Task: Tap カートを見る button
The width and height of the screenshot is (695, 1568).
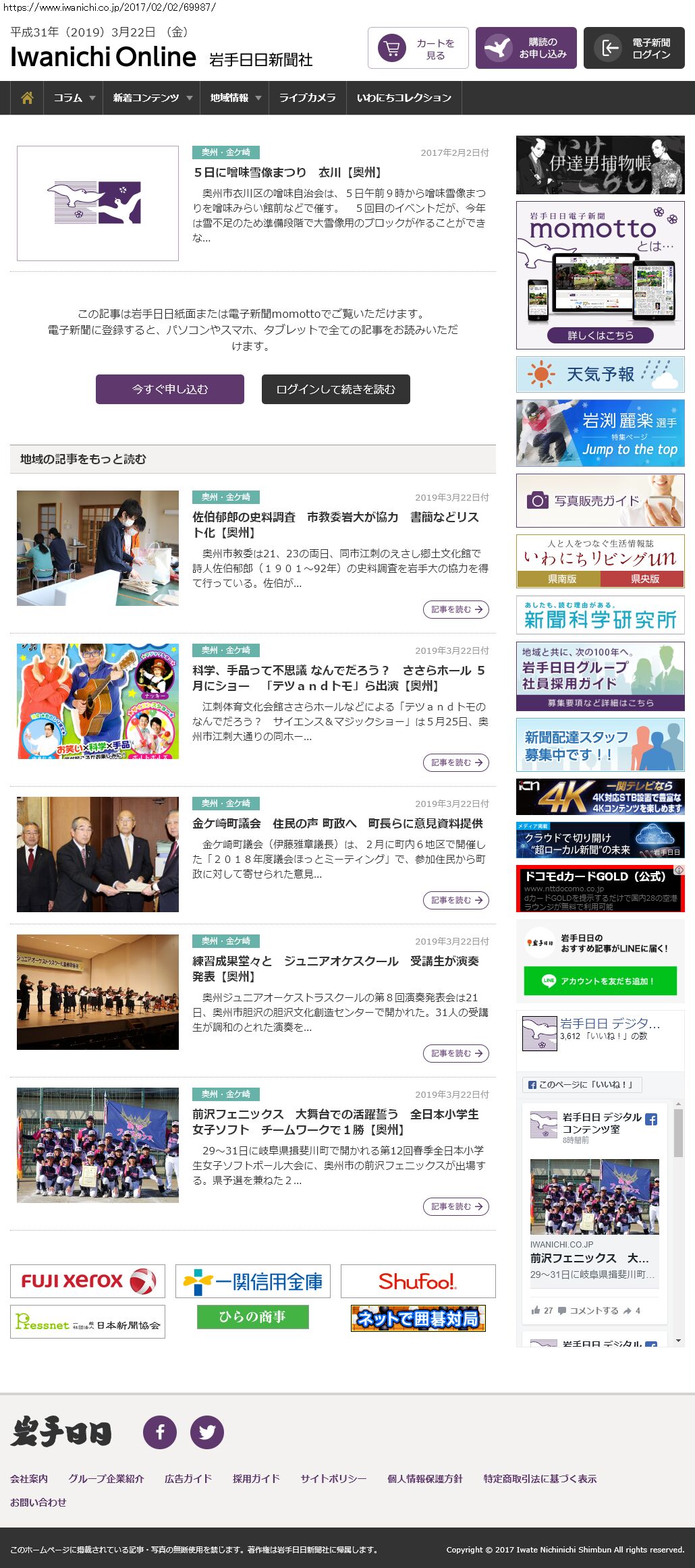Action: (x=418, y=49)
